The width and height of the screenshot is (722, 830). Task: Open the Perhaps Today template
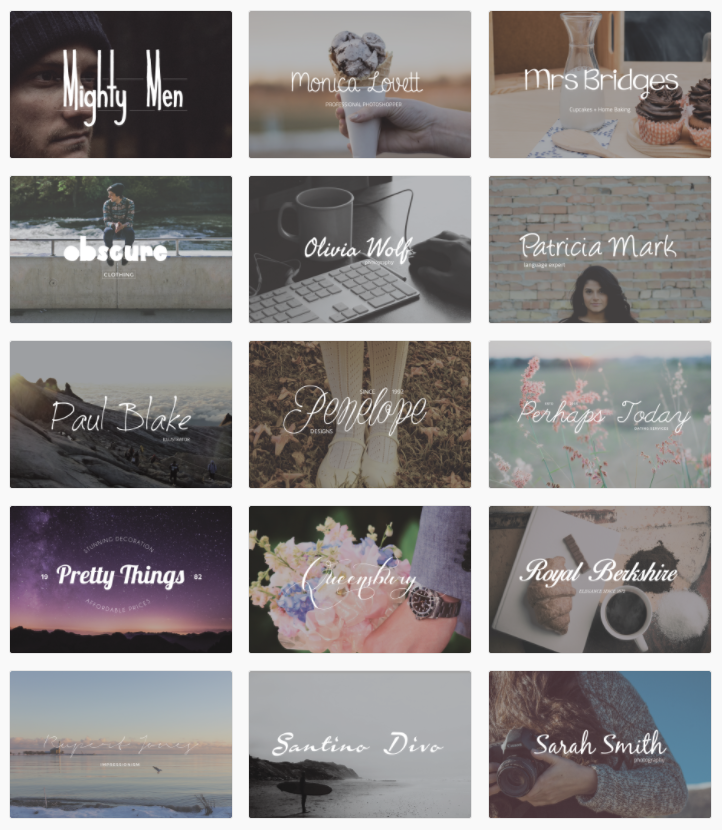click(x=600, y=415)
